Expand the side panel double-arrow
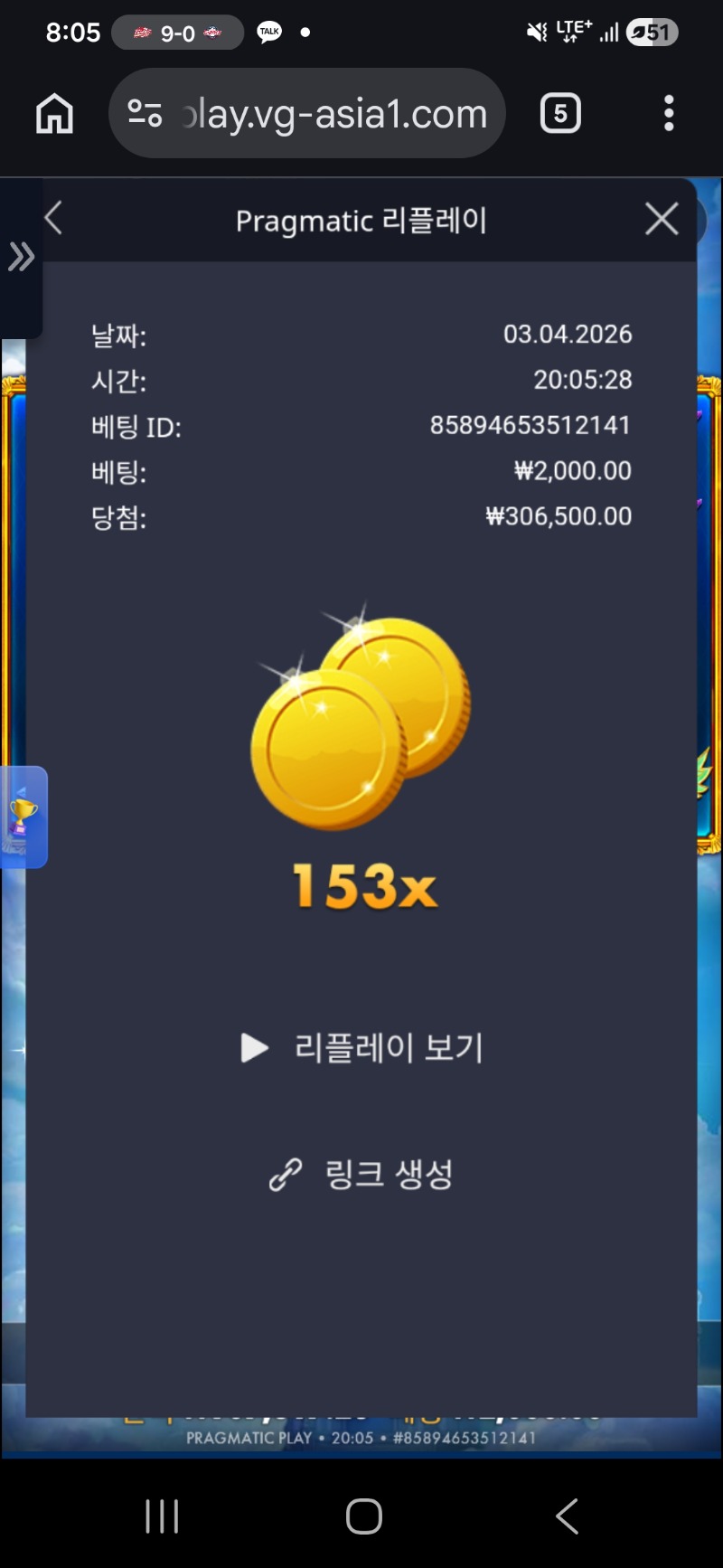723x1568 pixels. pyautogui.click(x=20, y=258)
